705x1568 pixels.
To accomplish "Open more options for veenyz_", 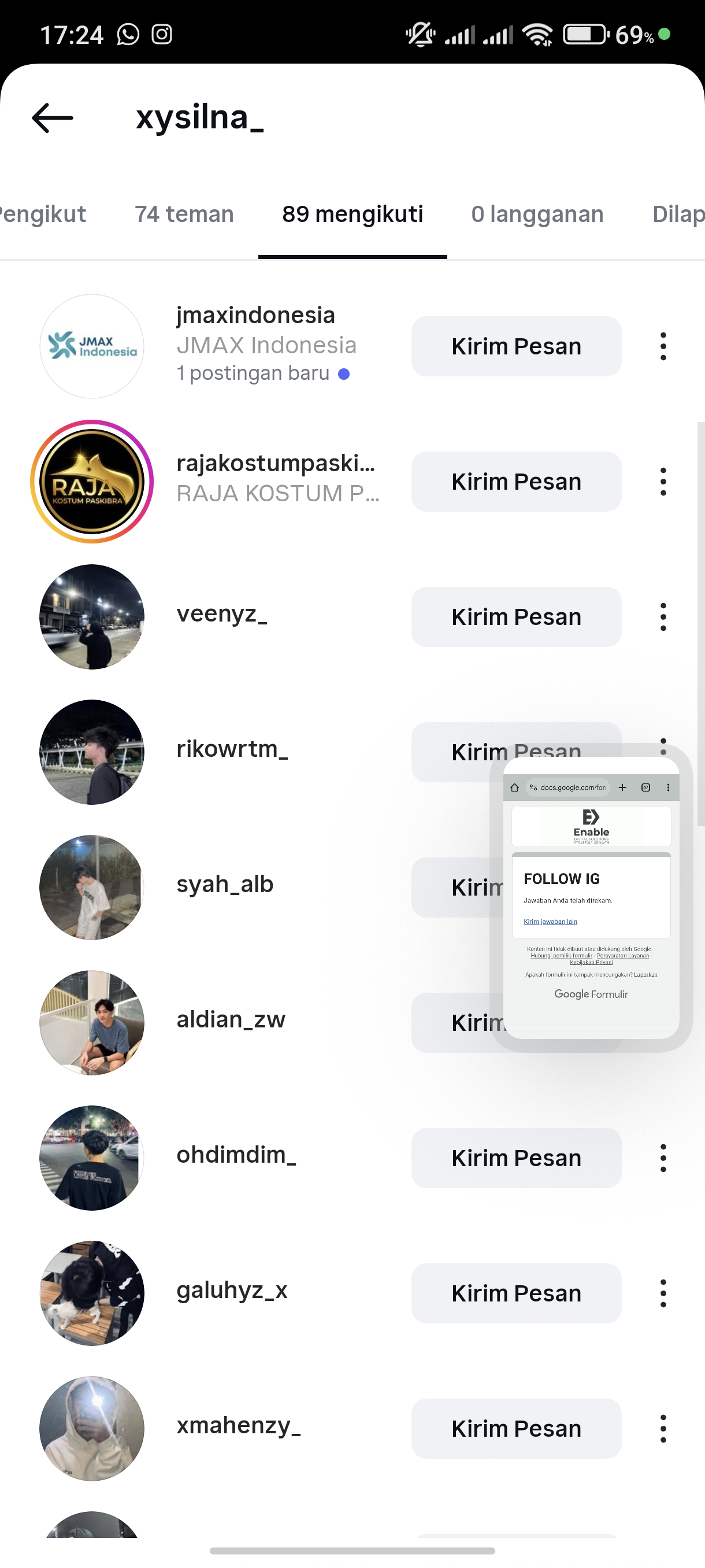I will coord(663,616).
